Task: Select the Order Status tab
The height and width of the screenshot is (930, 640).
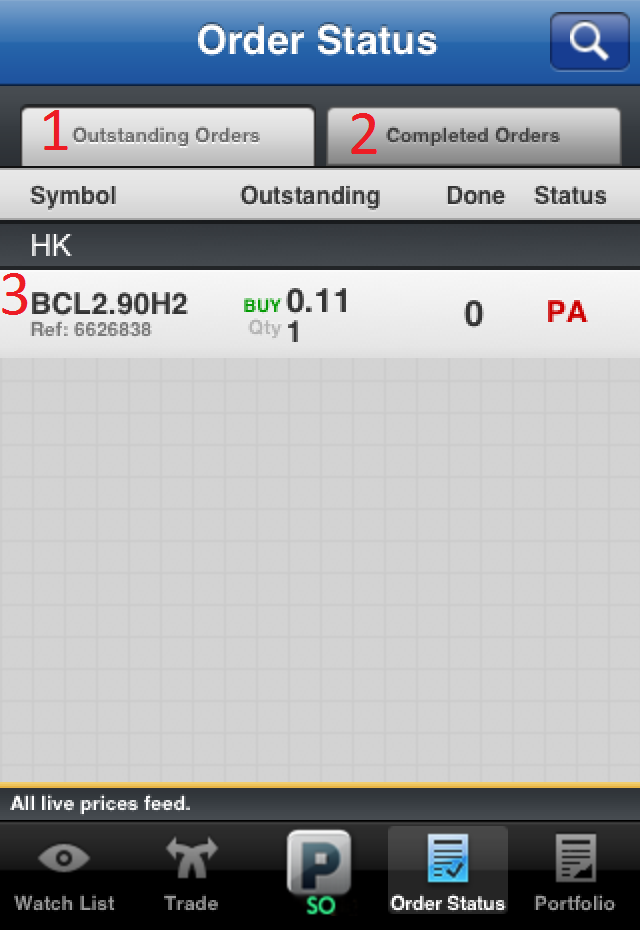Action: [447, 875]
